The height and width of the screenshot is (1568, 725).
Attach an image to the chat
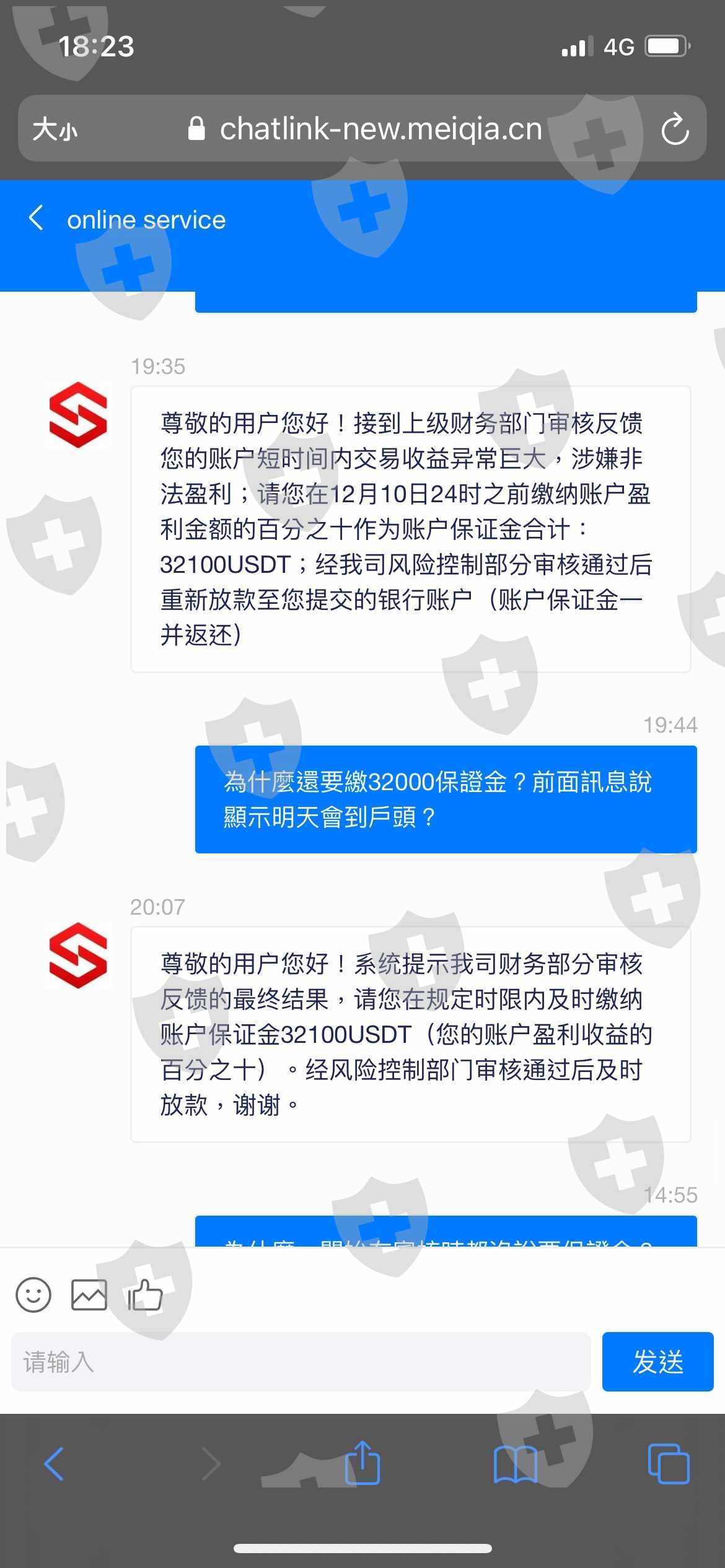pos(89,1295)
